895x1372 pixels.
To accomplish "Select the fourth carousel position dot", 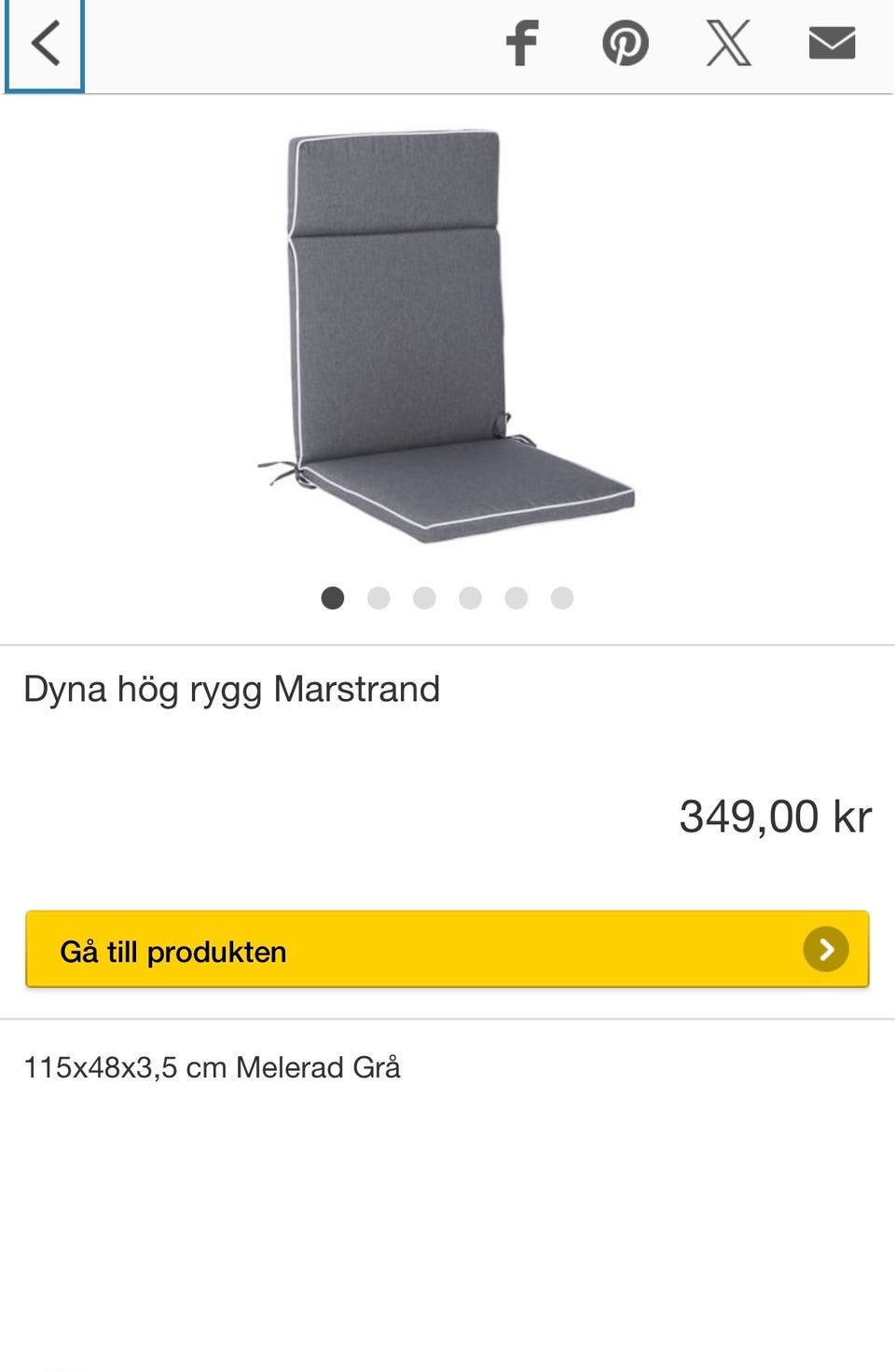I will click(x=470, y=597).
